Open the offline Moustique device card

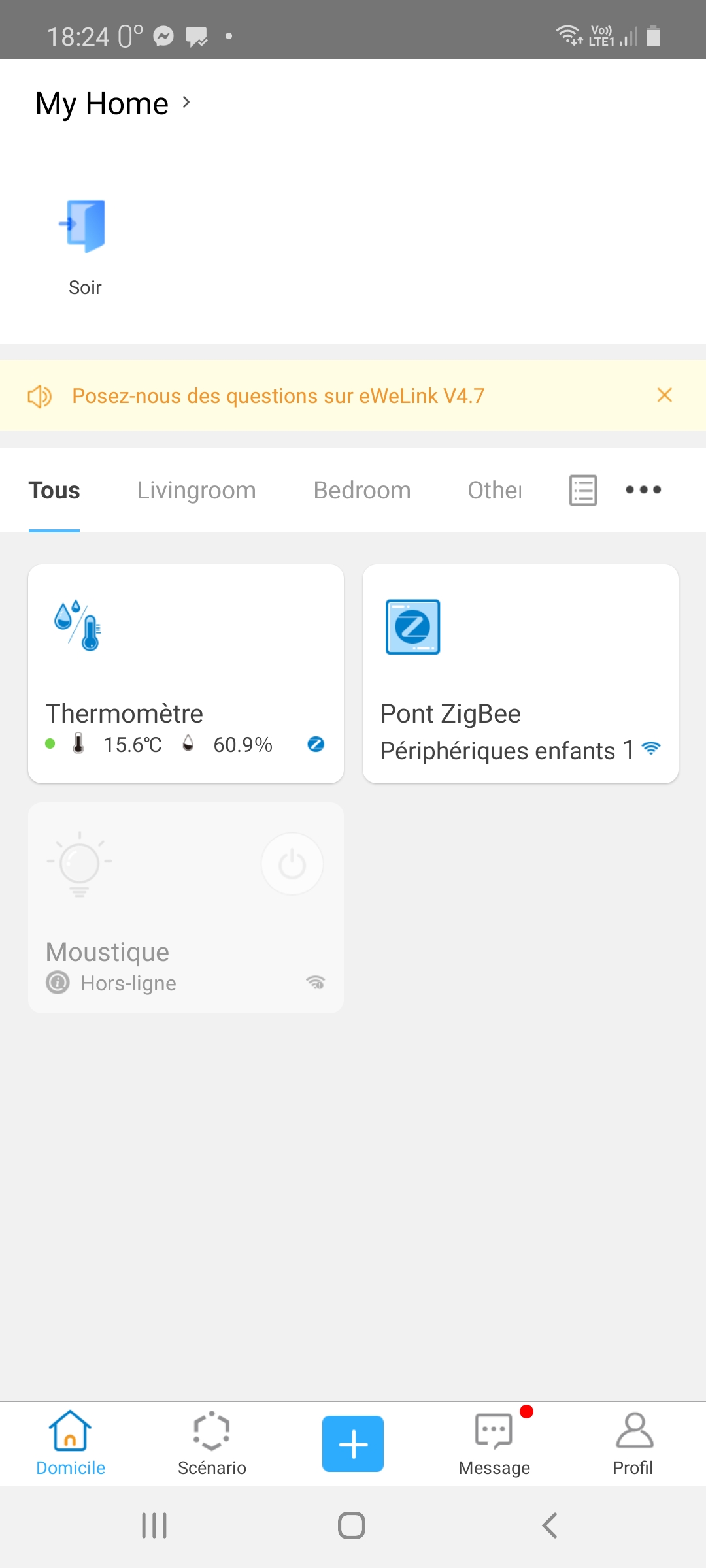186,908
